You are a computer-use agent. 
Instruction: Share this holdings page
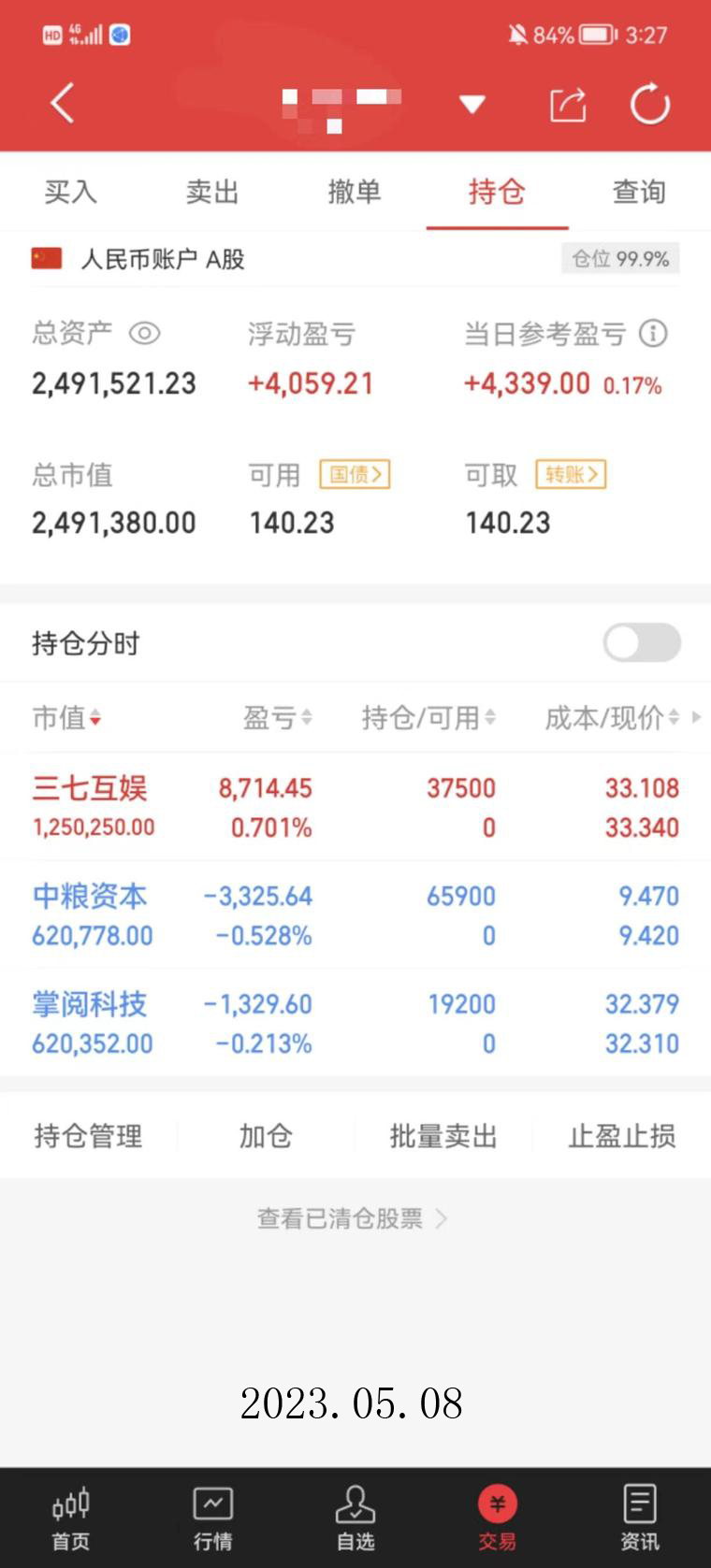(x=568, y=104)
